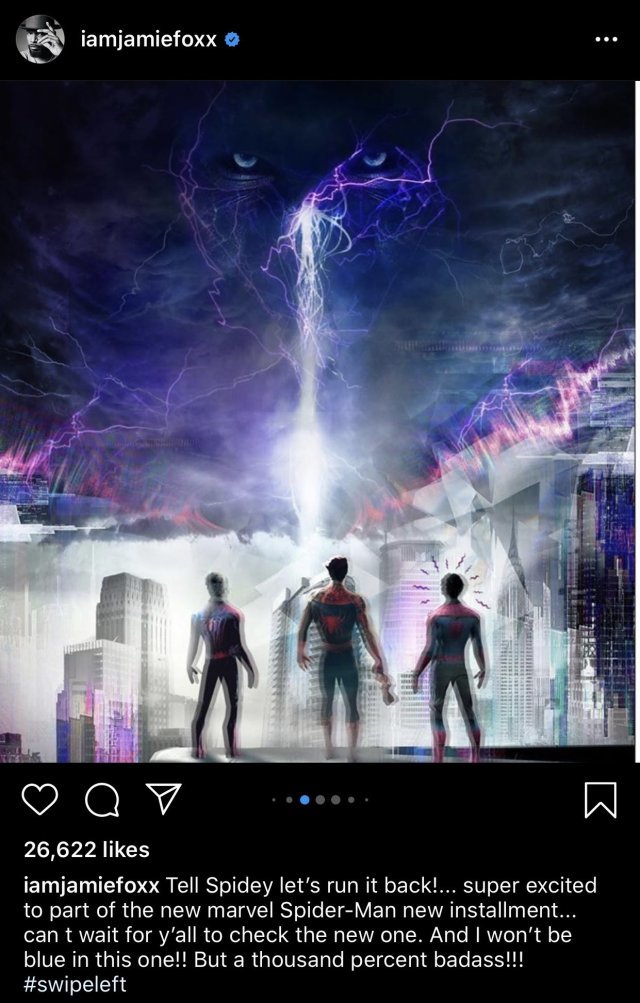Save the post with the bookmark icon
The image size is (640, 1003).
tap(600, 800)
